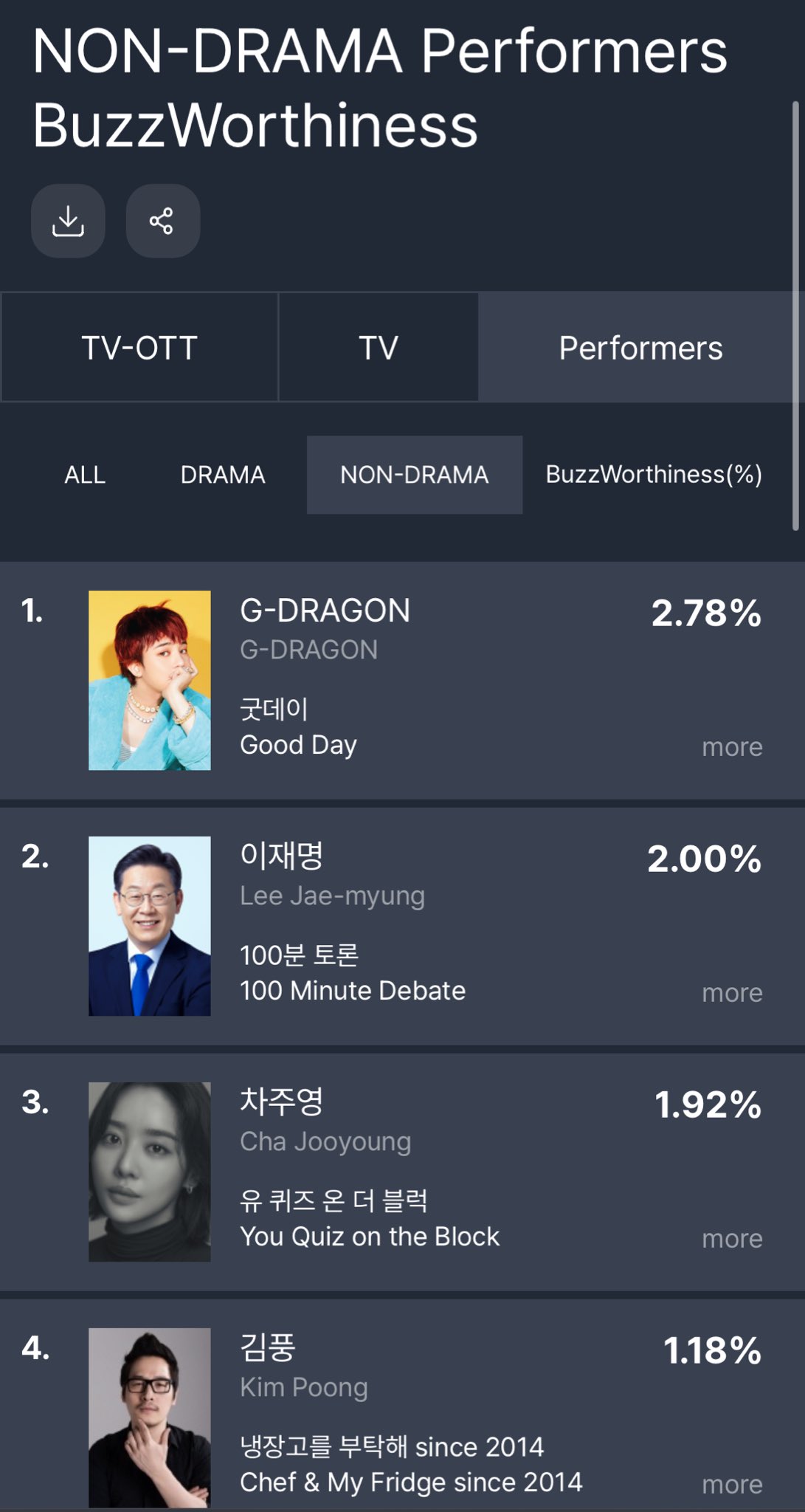Expand more info on Lee Jae-myung
Viewport: 805px width, 1512px height.
point(732,992)
